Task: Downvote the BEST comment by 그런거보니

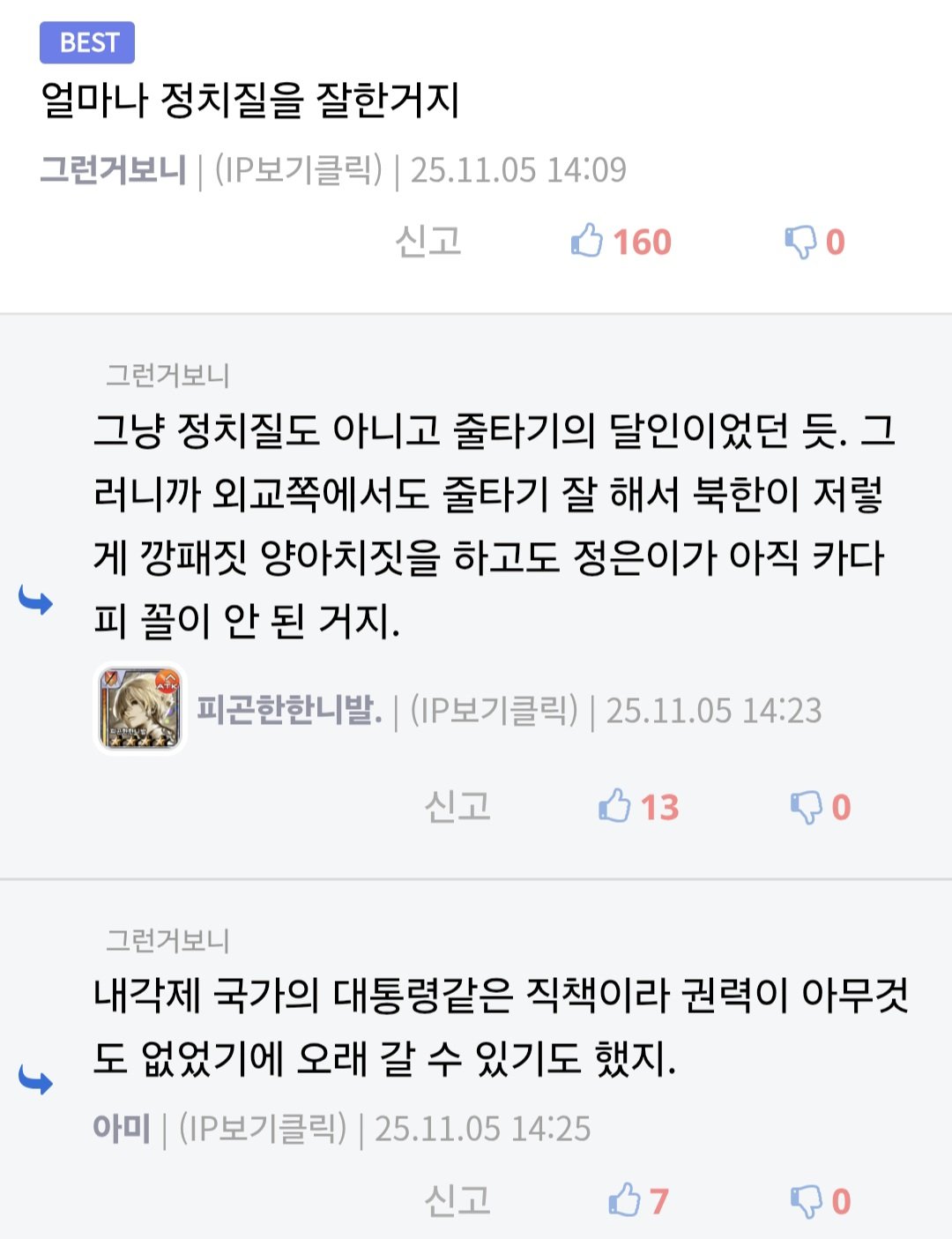Action: [x=800, y=241]
